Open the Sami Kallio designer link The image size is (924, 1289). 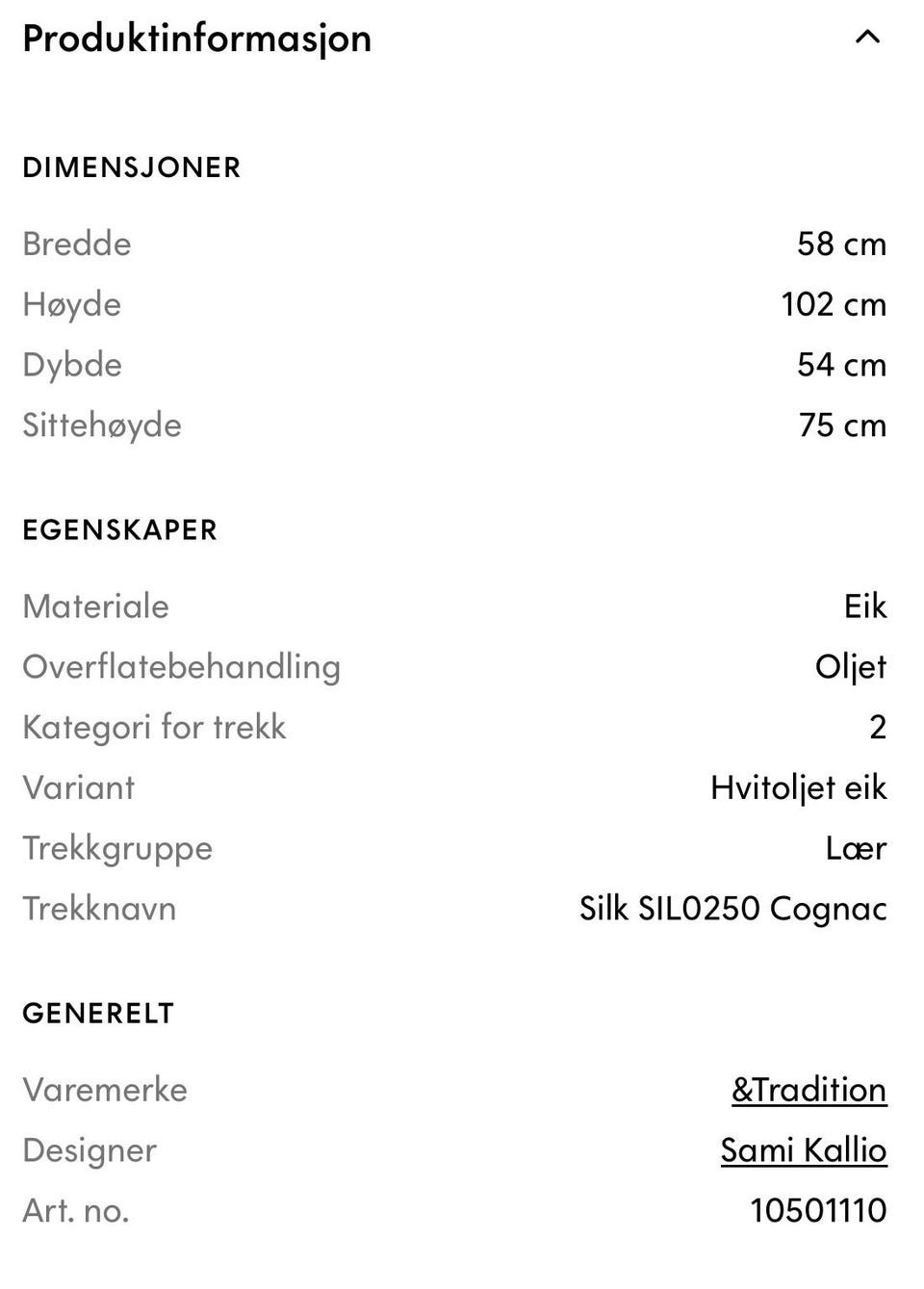804,1149
